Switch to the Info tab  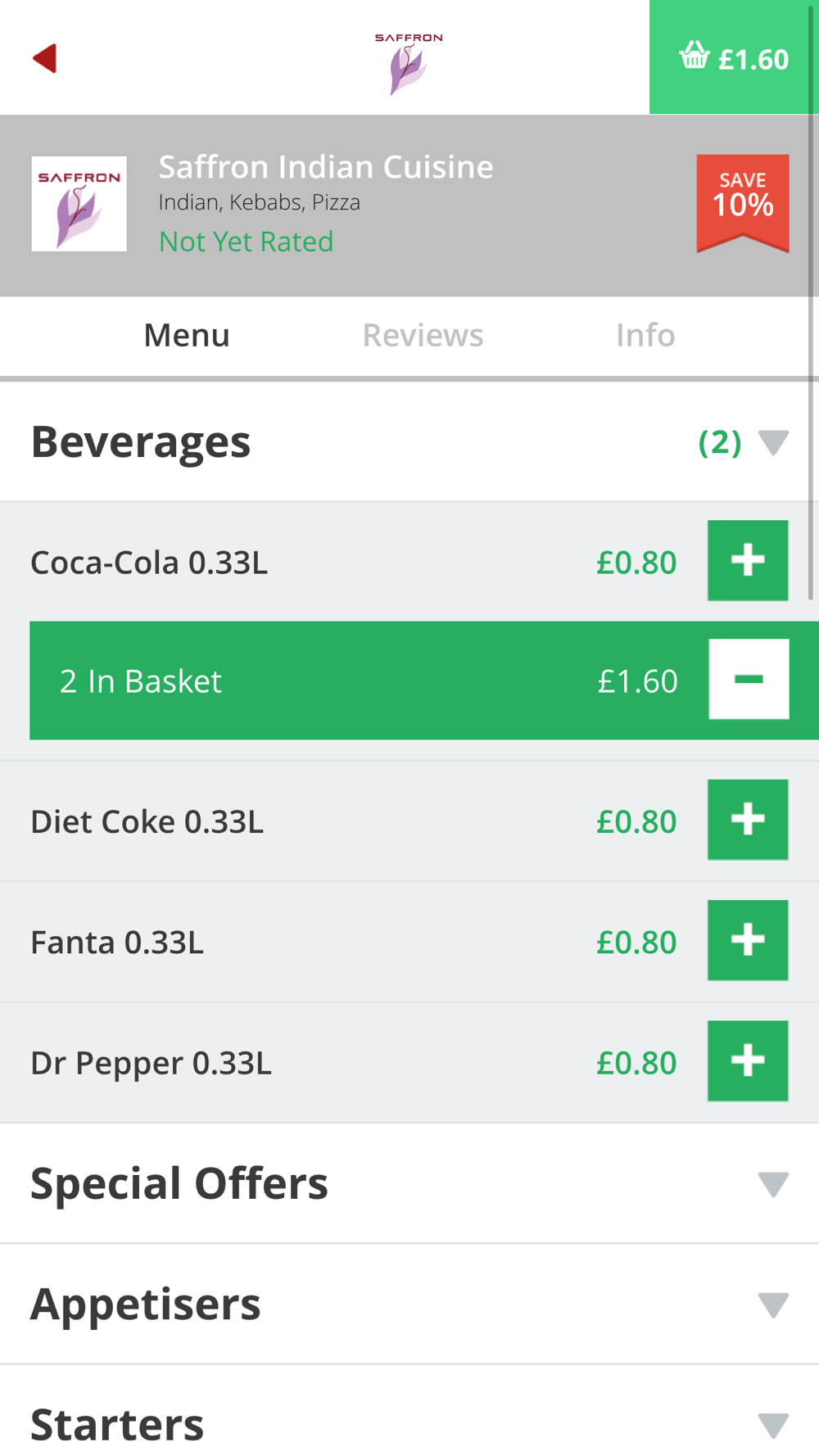645,336
